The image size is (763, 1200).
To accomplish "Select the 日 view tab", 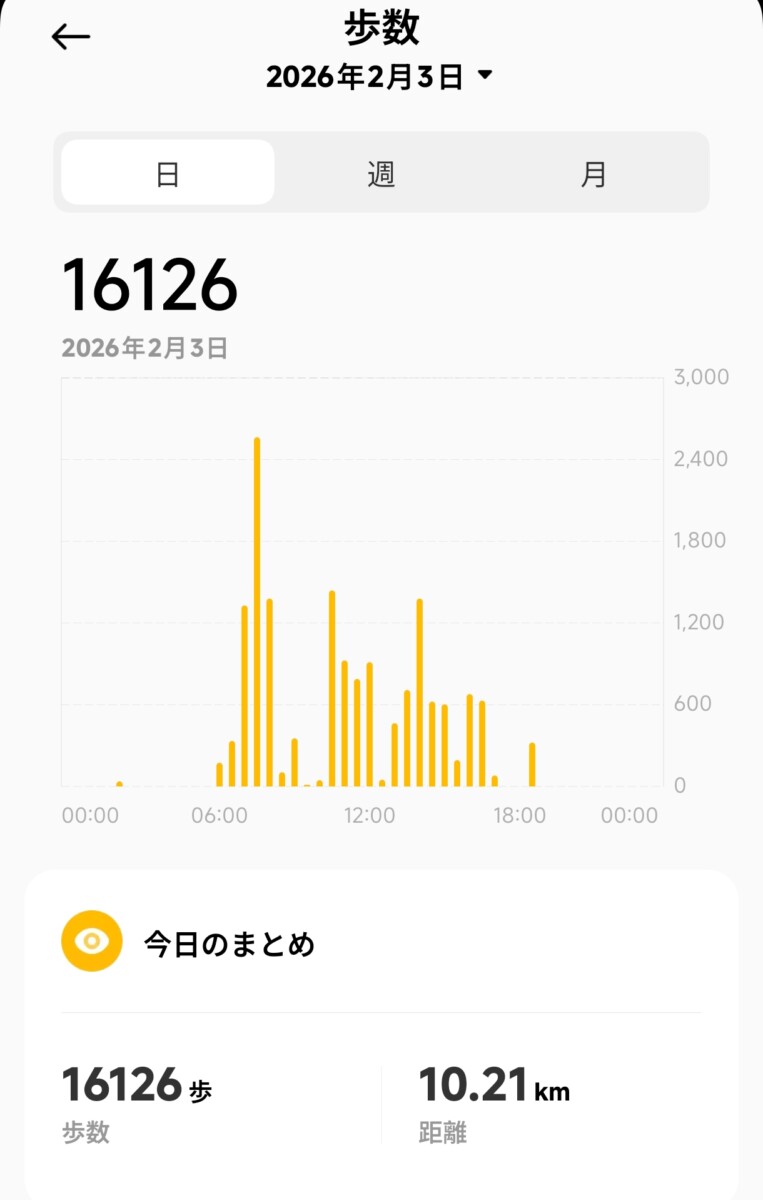I will click(168, 173).
